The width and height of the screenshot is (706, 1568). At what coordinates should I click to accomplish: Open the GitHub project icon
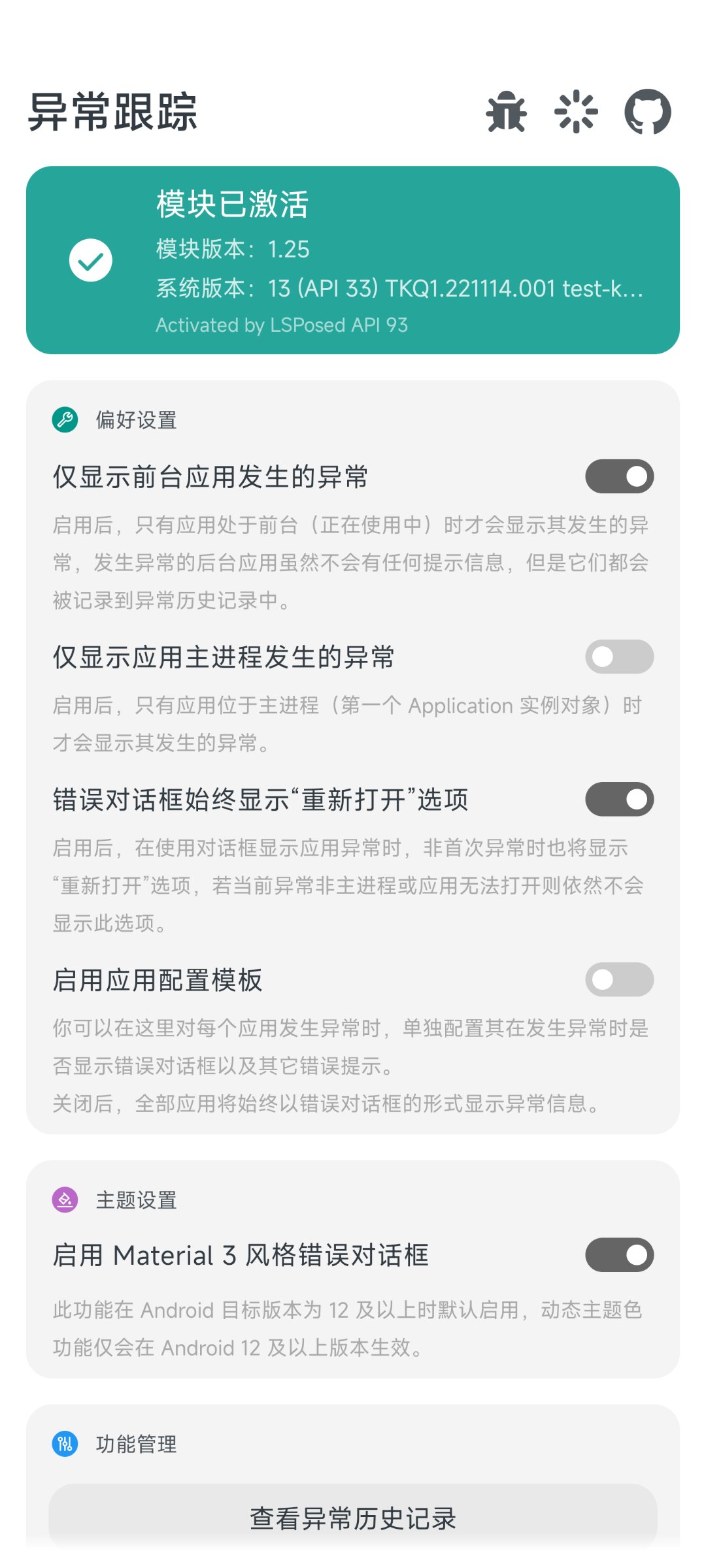point(647,112)
